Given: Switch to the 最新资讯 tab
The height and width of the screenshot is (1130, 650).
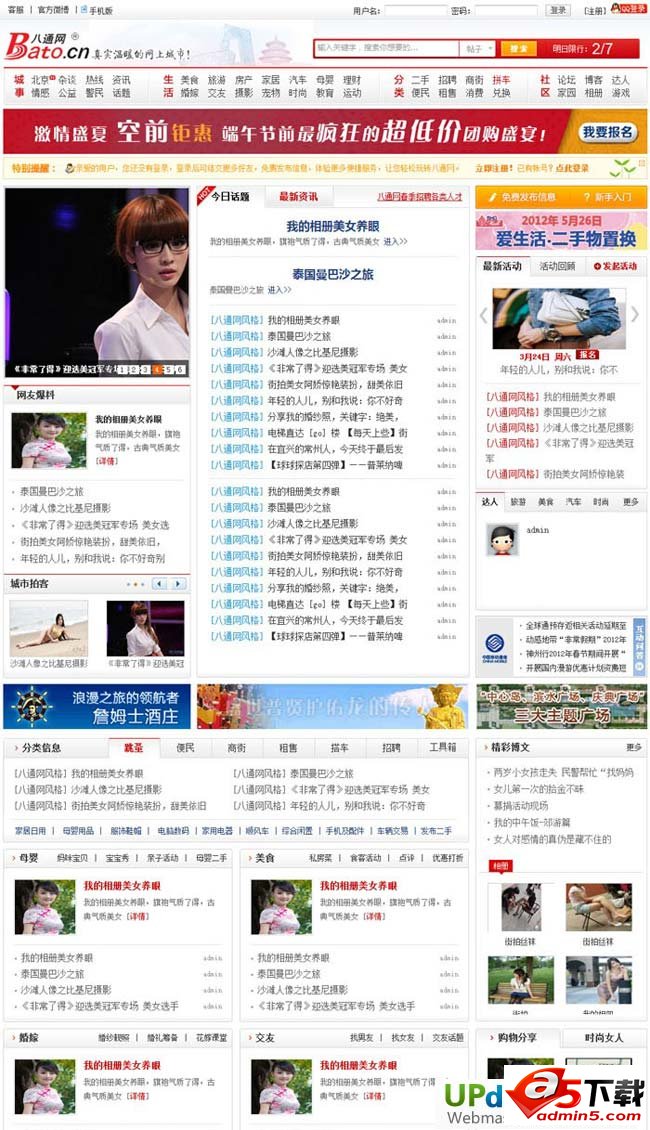Looking at the screenshot, I should (298, 197).
